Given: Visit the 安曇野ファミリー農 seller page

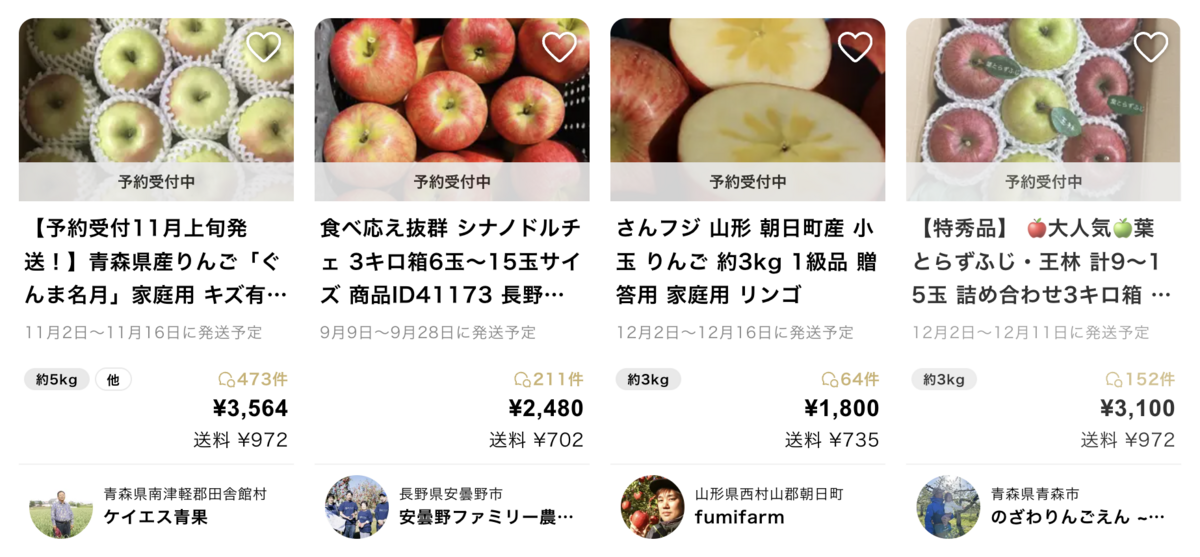Looking at the screenshot, I should (486, 517).
